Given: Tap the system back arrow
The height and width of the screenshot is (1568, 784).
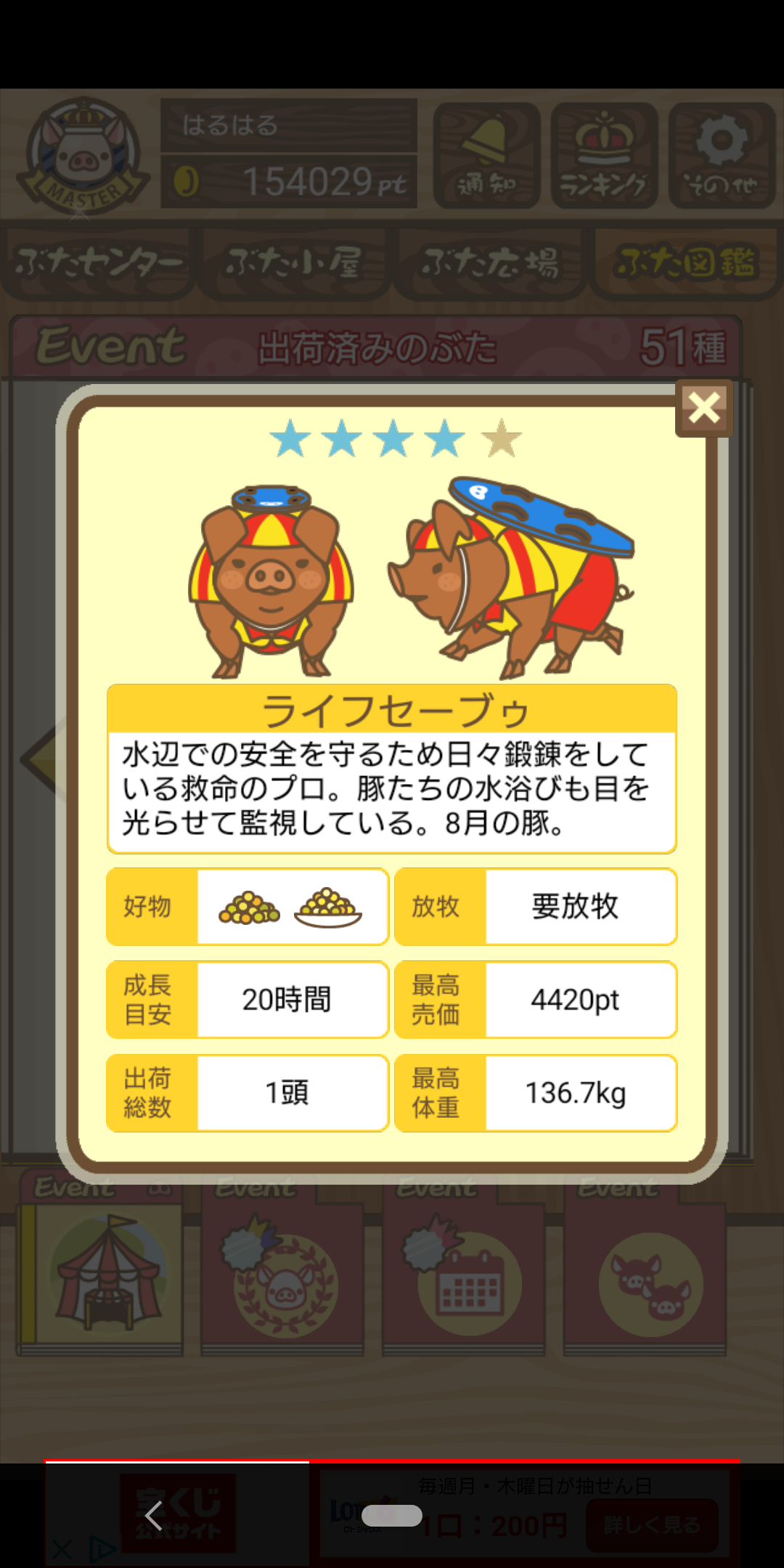Looking at the screenshot, I should pyautogui.click(x=153, y=1516).
